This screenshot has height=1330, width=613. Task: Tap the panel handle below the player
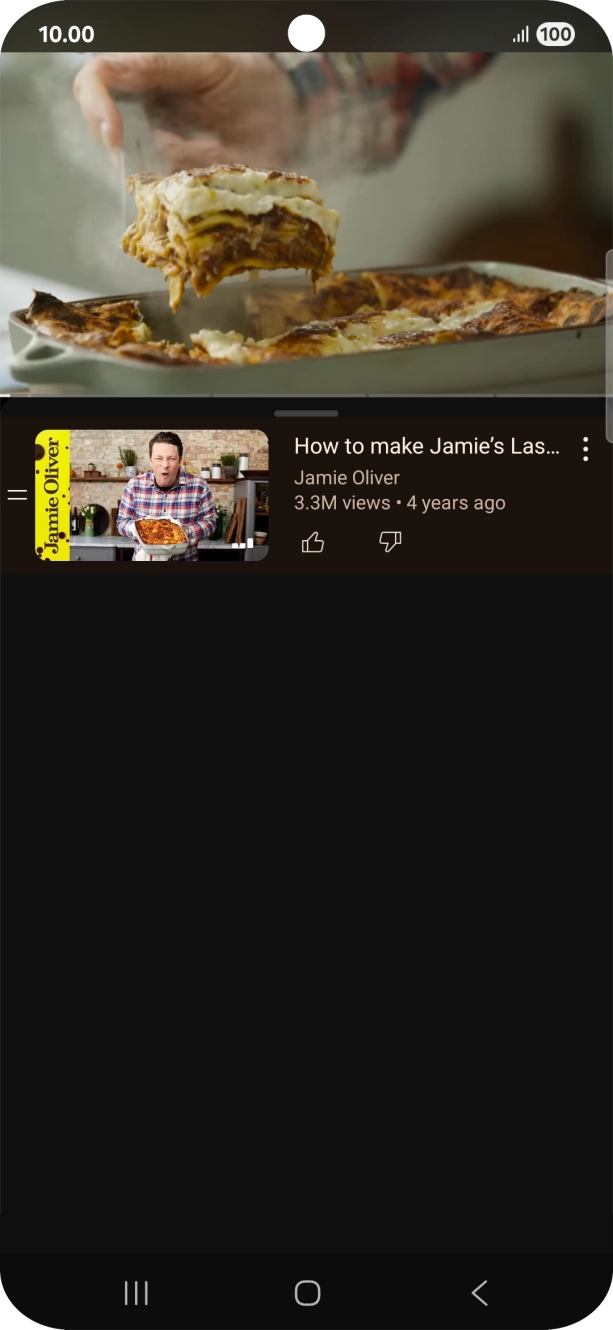[306, 413]
